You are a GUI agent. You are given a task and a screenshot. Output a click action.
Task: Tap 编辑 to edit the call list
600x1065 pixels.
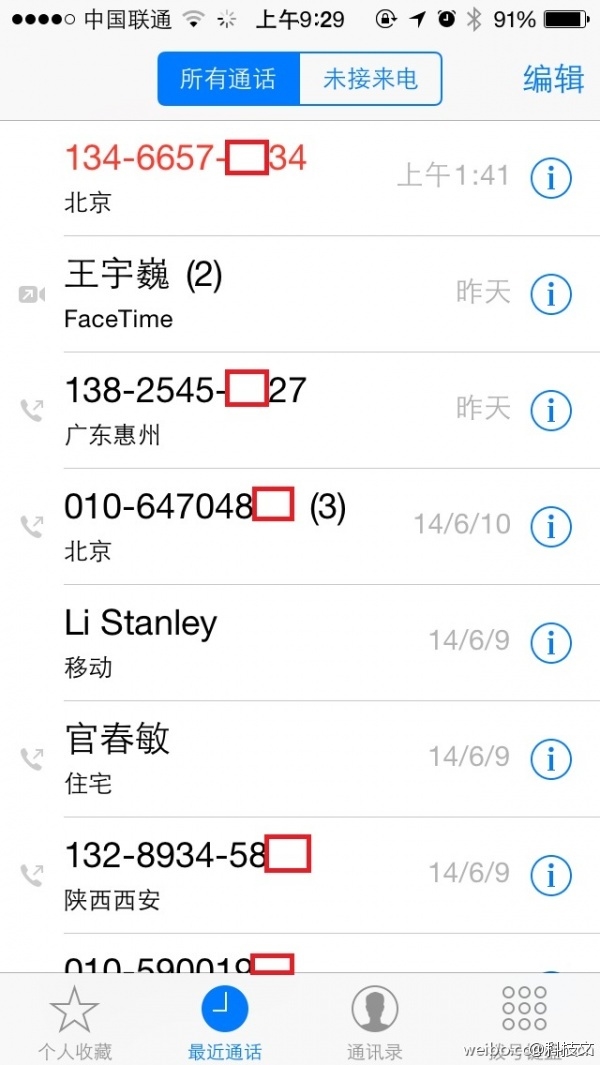point(553,79)
